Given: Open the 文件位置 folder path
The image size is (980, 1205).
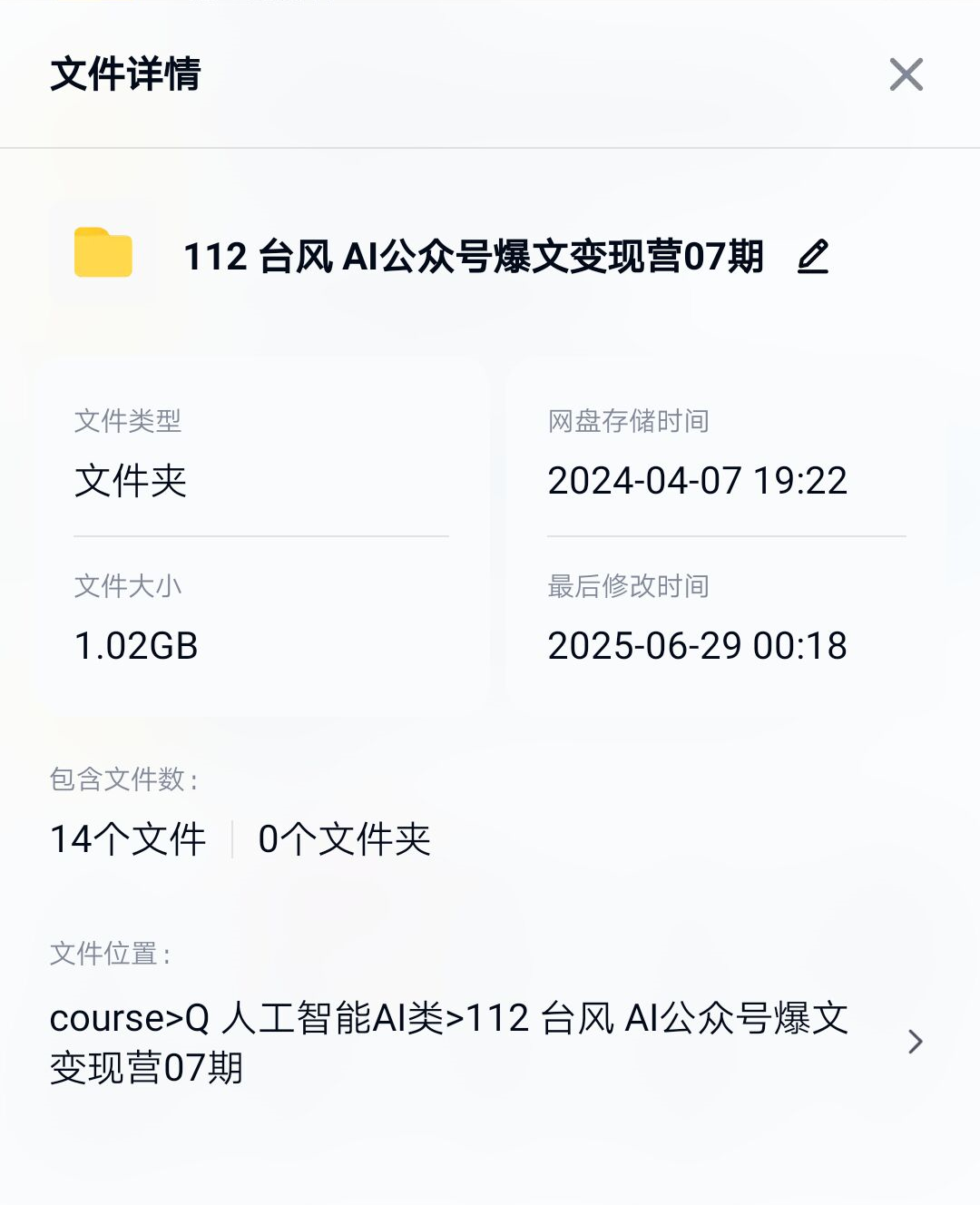Looking at the screenshot, I should point(915,1042).
